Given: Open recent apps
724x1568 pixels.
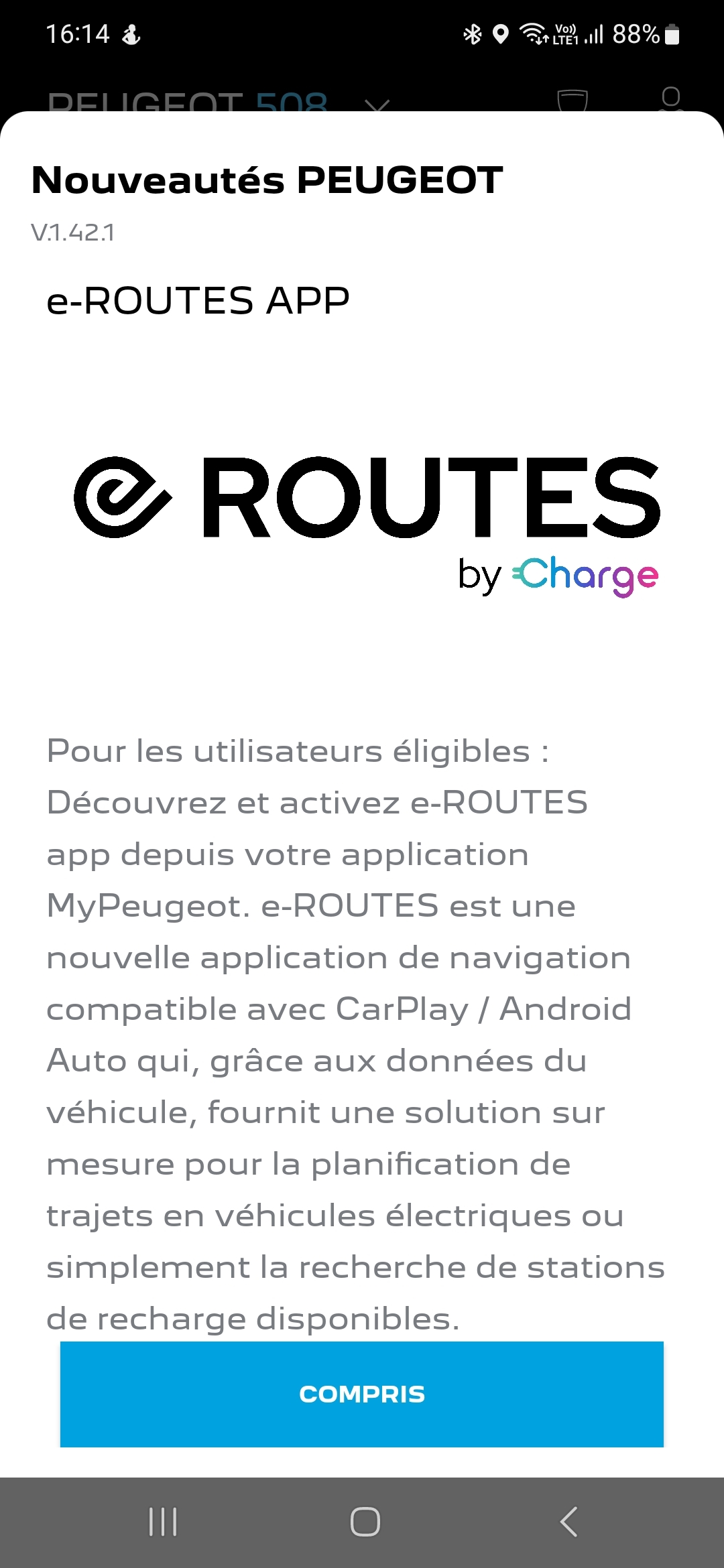Looking at the screenshot, I should coord(163,1521).
